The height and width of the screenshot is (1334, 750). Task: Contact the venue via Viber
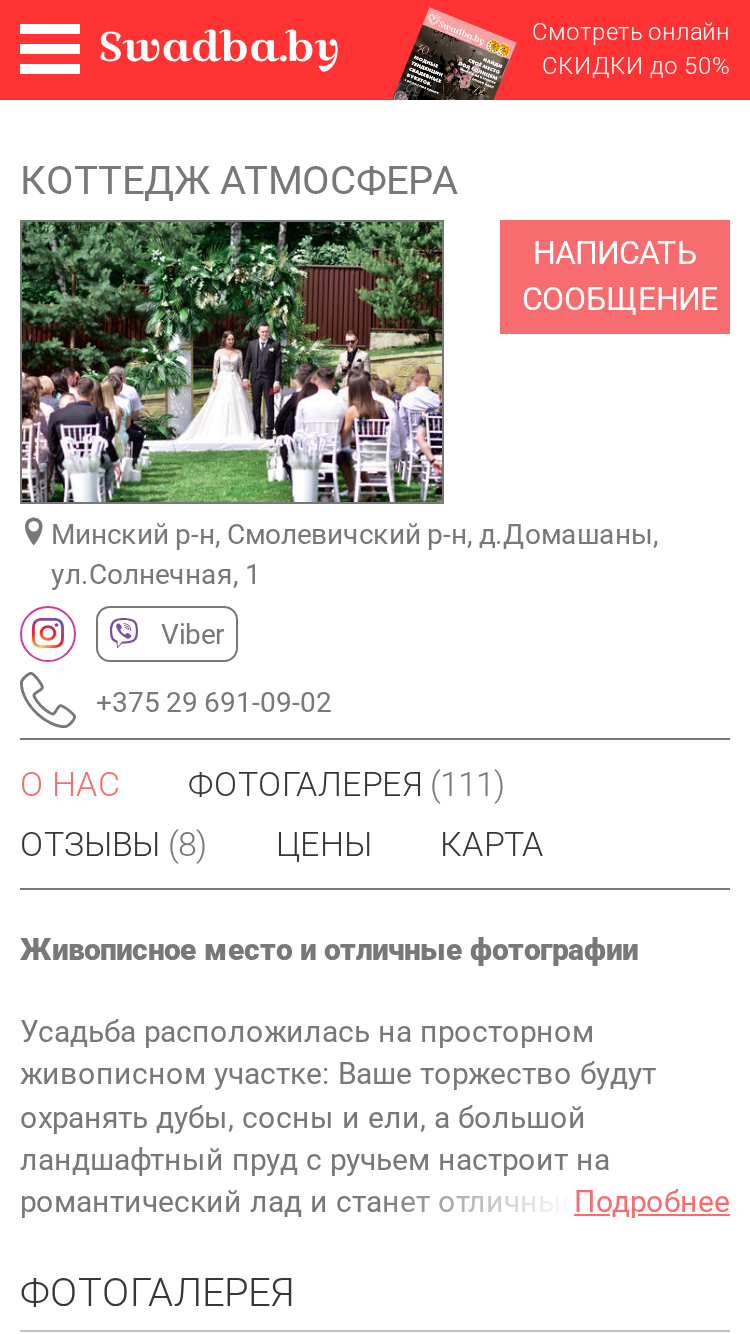pyautogui.click(x=167, y=634)
